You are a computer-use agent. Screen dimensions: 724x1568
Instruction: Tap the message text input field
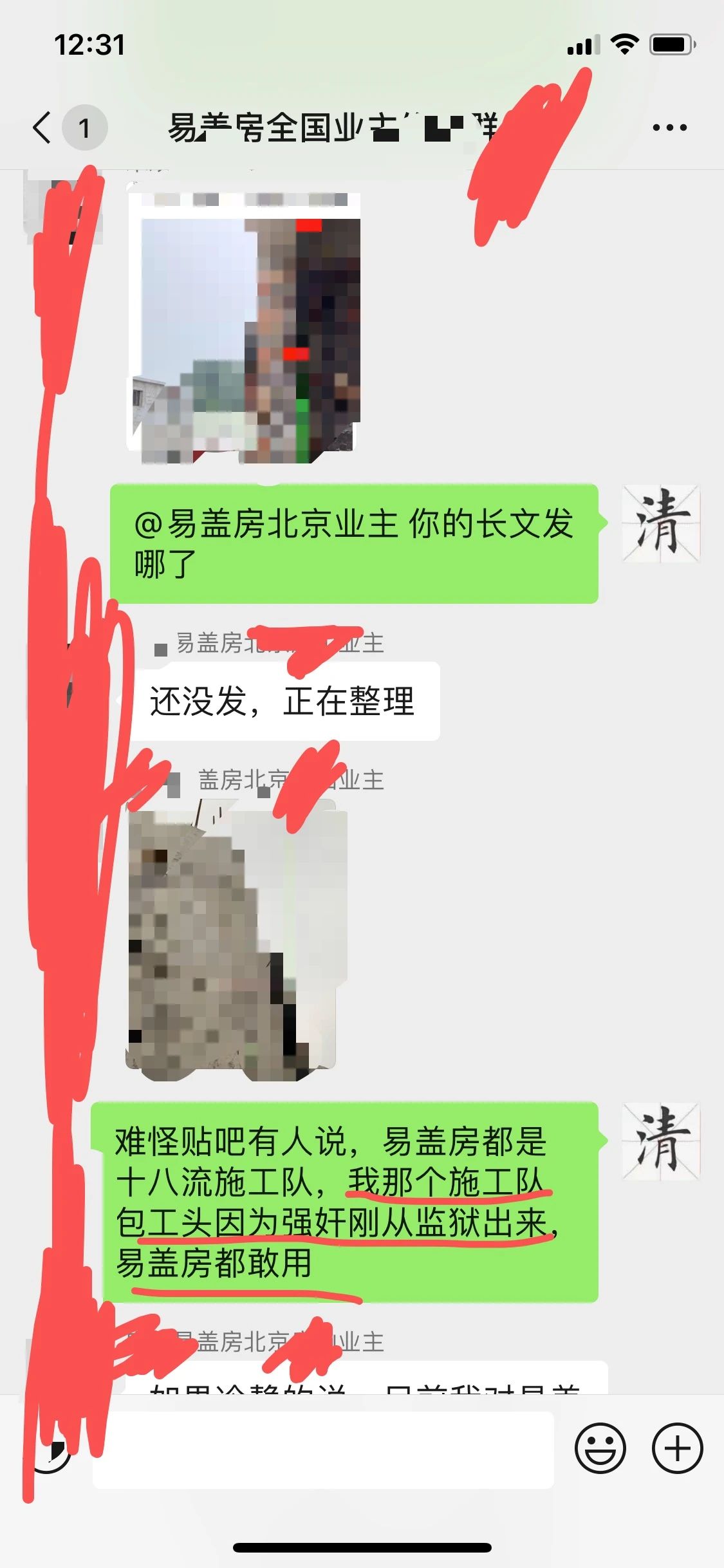coord(322,1450)
